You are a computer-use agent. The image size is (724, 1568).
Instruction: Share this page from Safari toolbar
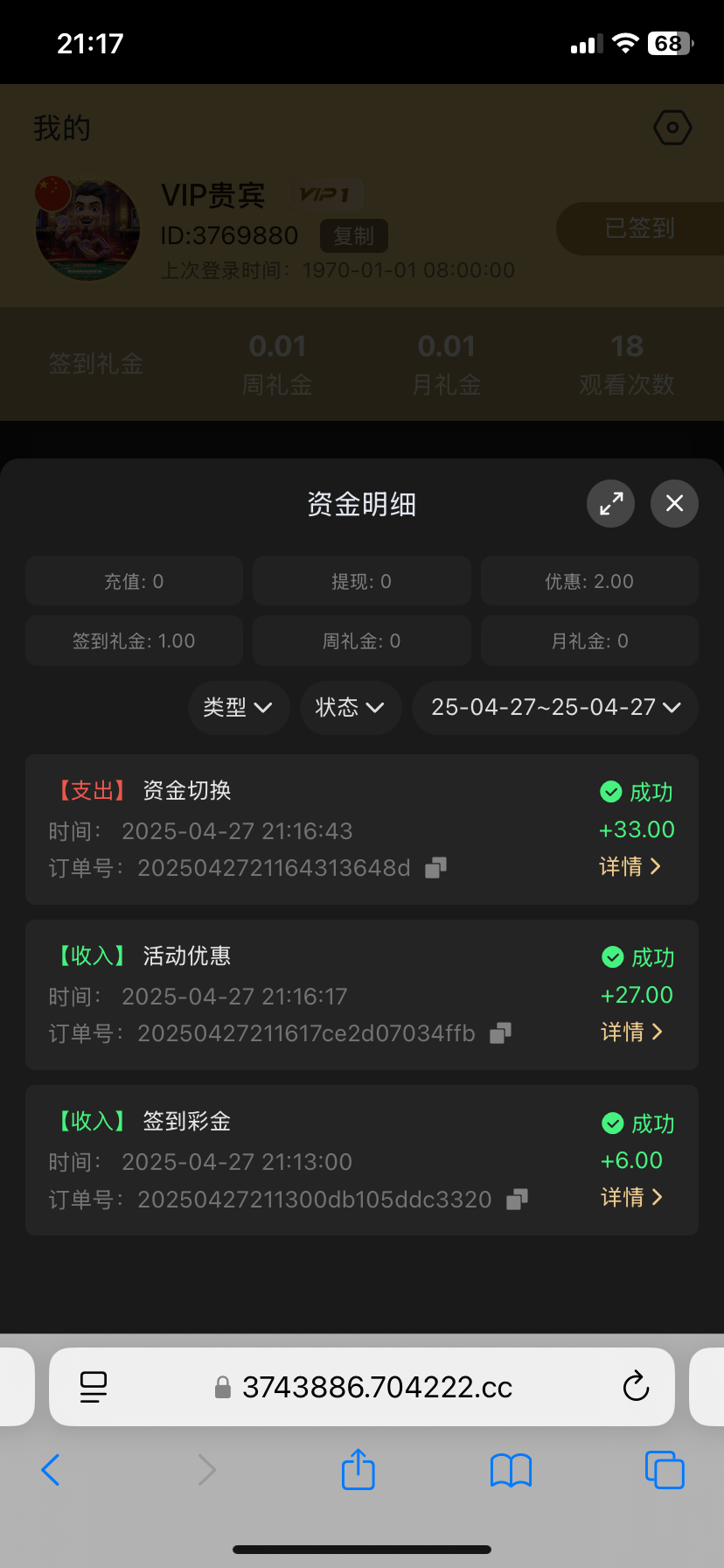358,1469
